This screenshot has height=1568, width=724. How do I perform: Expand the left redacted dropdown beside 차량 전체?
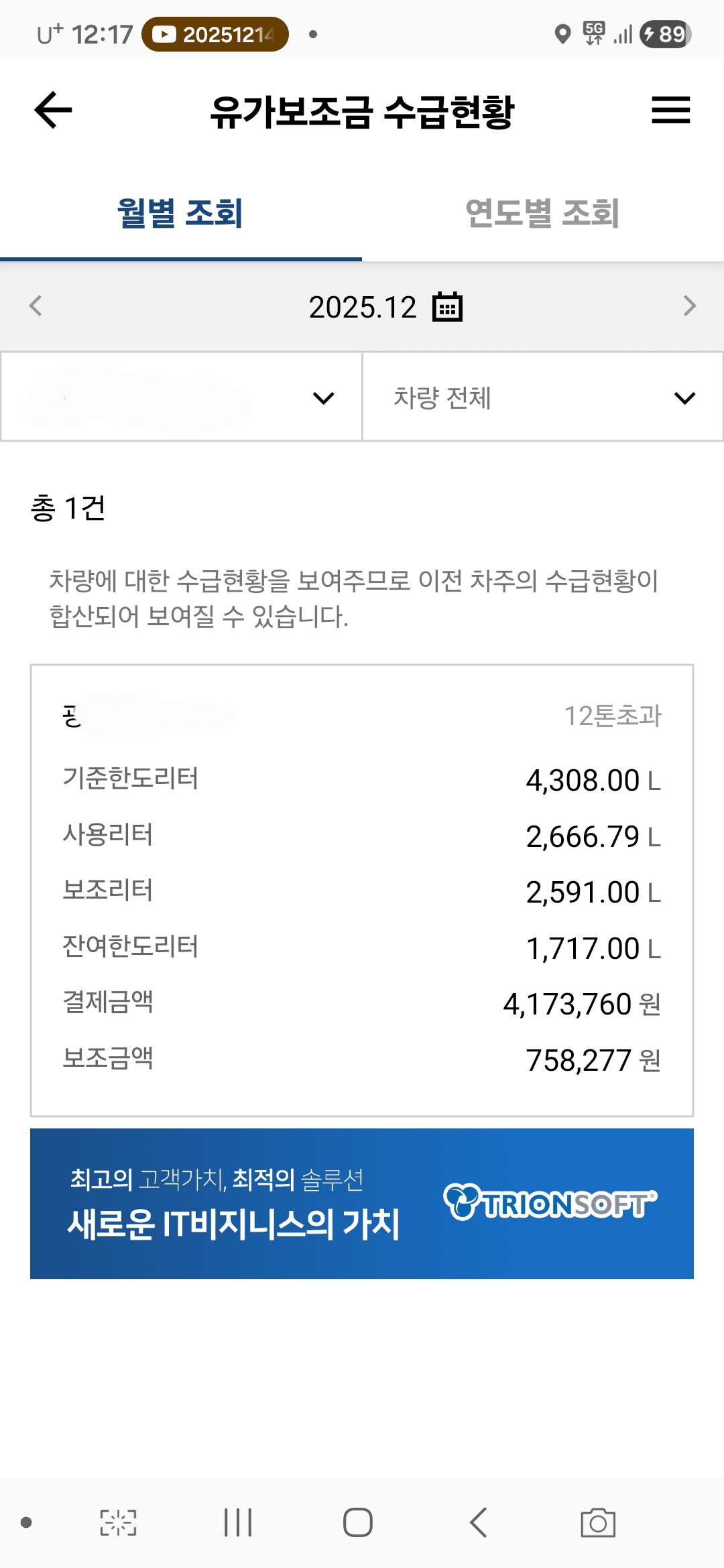pyautogui.click(x=181, y=397)
